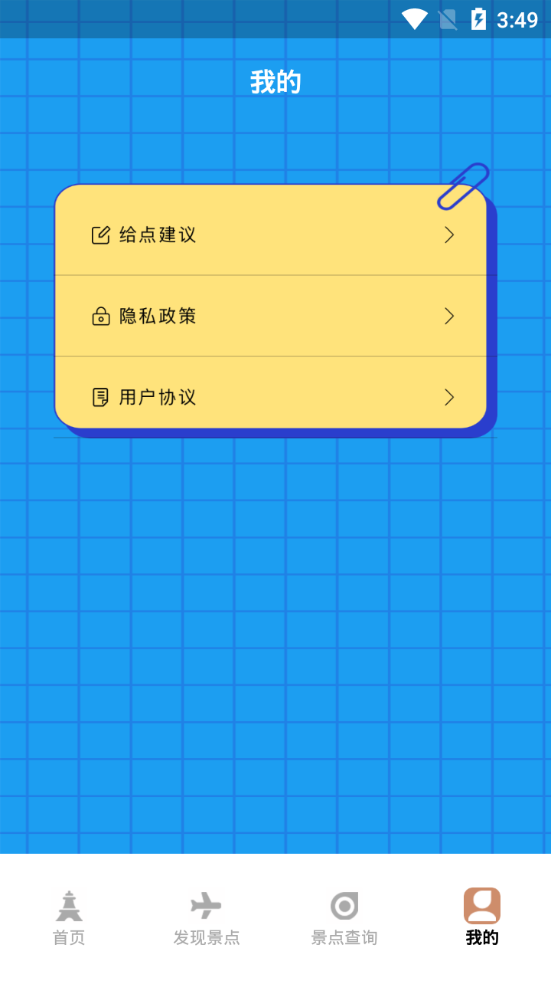Switch to the 发现景点 tab
This screenshot has width=551, height=981.
206,917
